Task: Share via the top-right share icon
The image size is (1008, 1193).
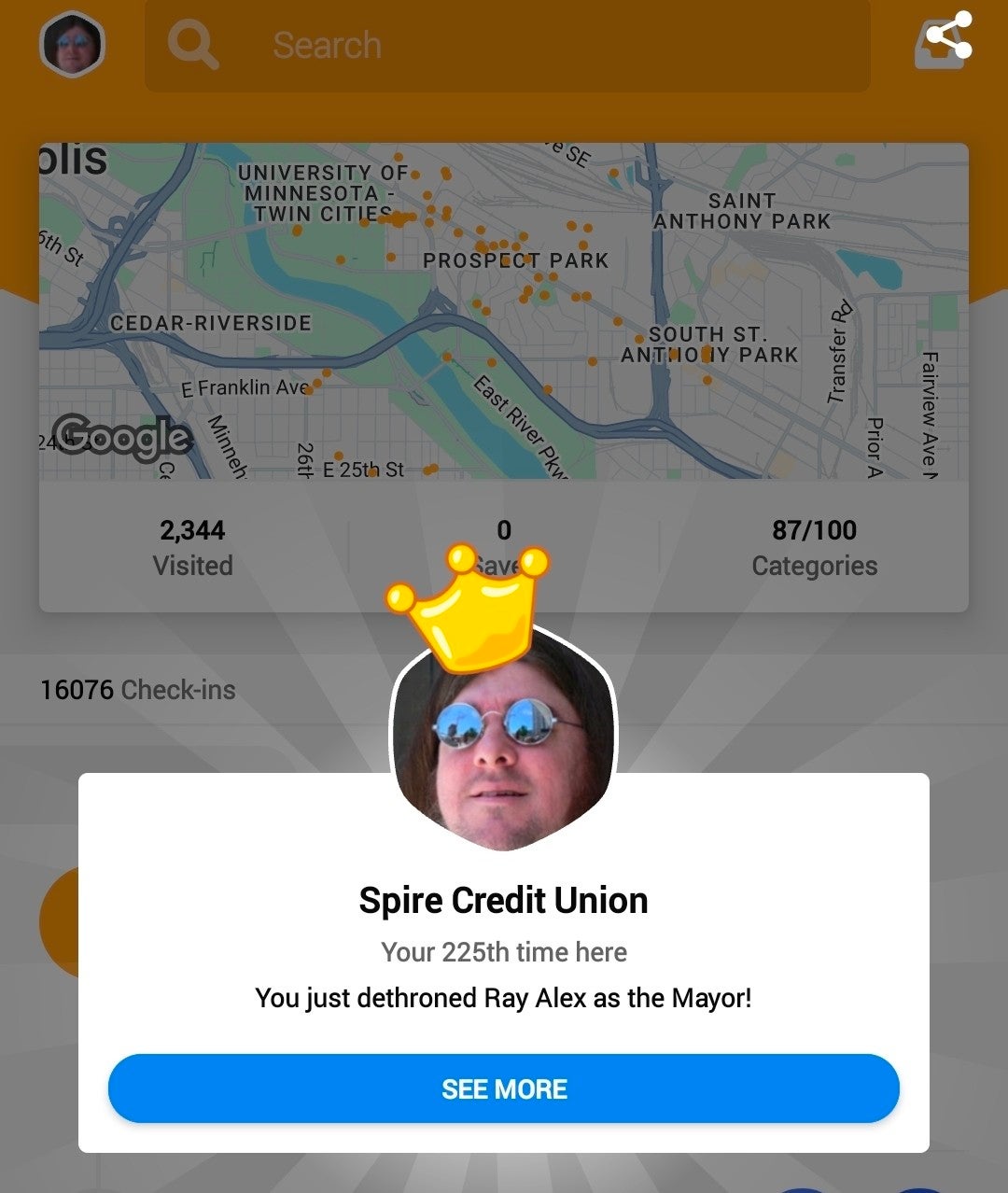Action: click(943, 41)
